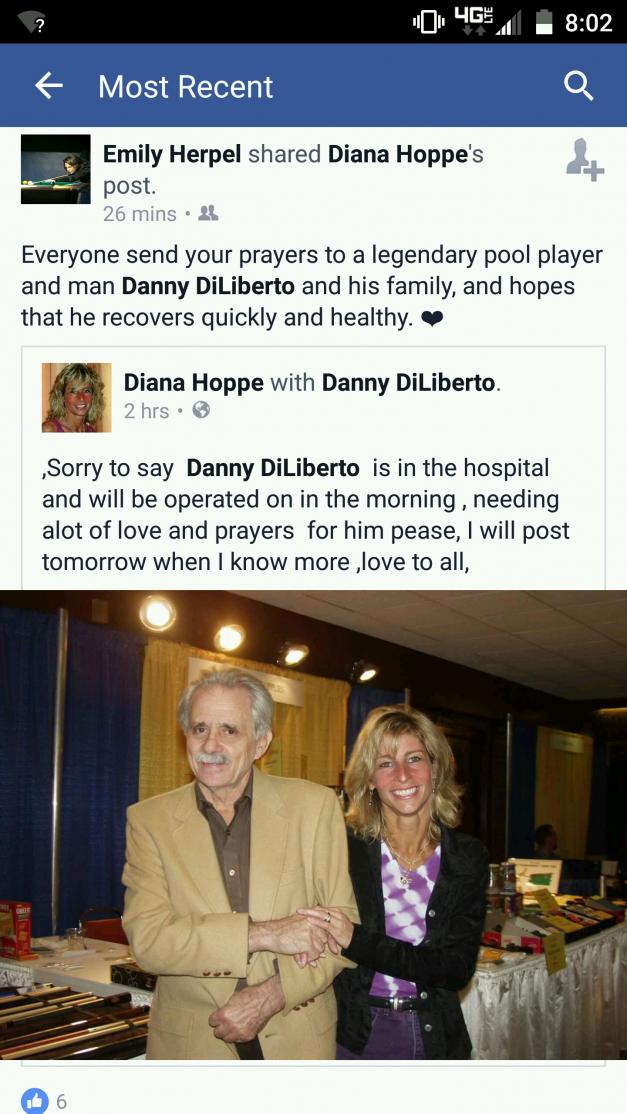
Task: View who liked this post
Action: [x=45, y=1101]
